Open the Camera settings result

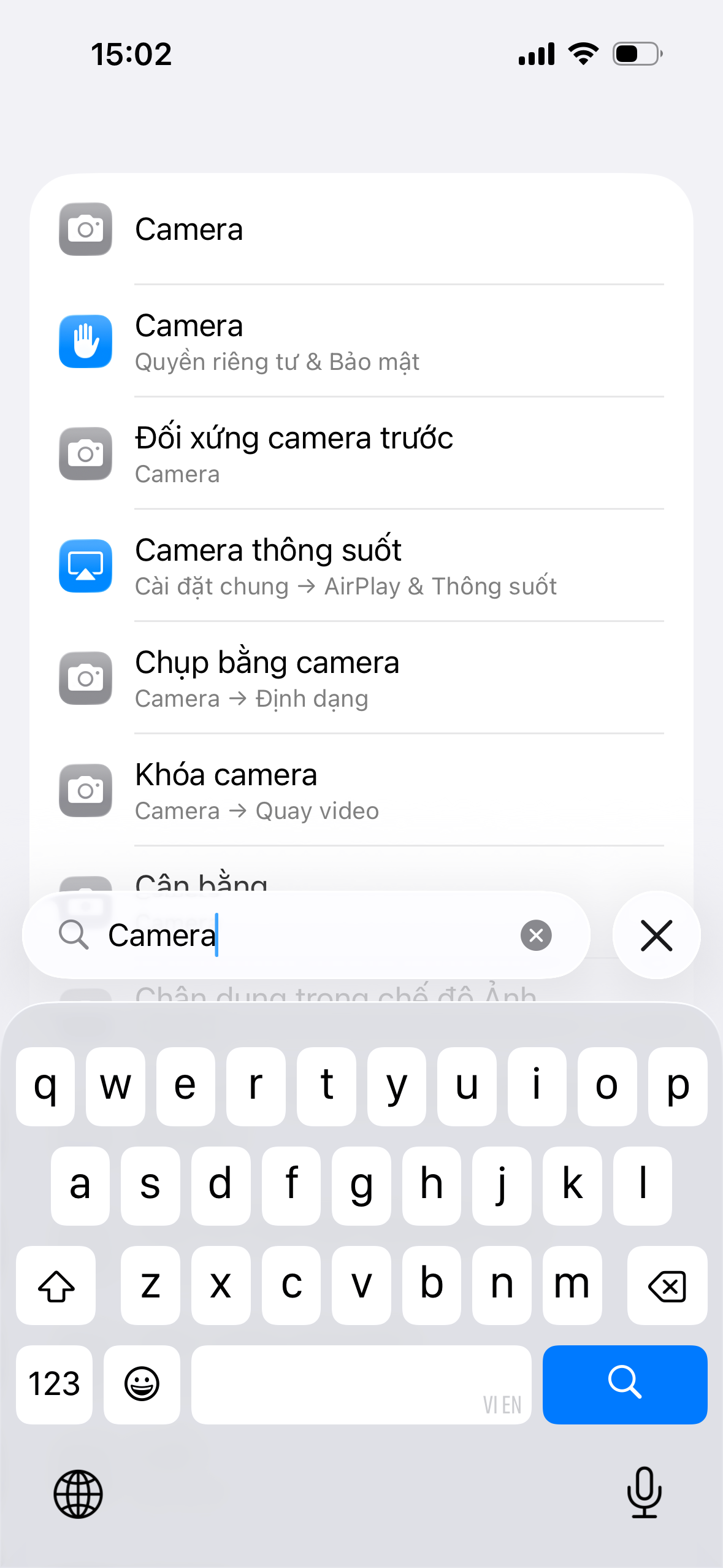click(x=362, y=229)
